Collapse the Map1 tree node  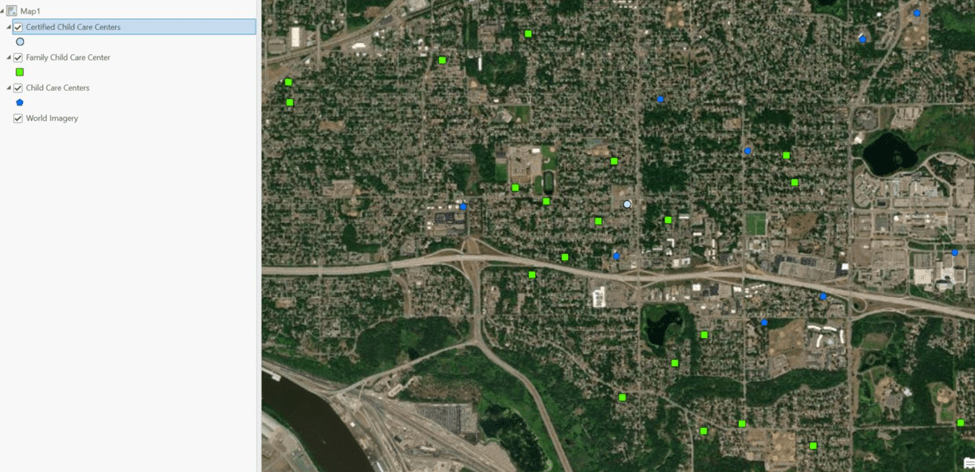tap(2, 11)
